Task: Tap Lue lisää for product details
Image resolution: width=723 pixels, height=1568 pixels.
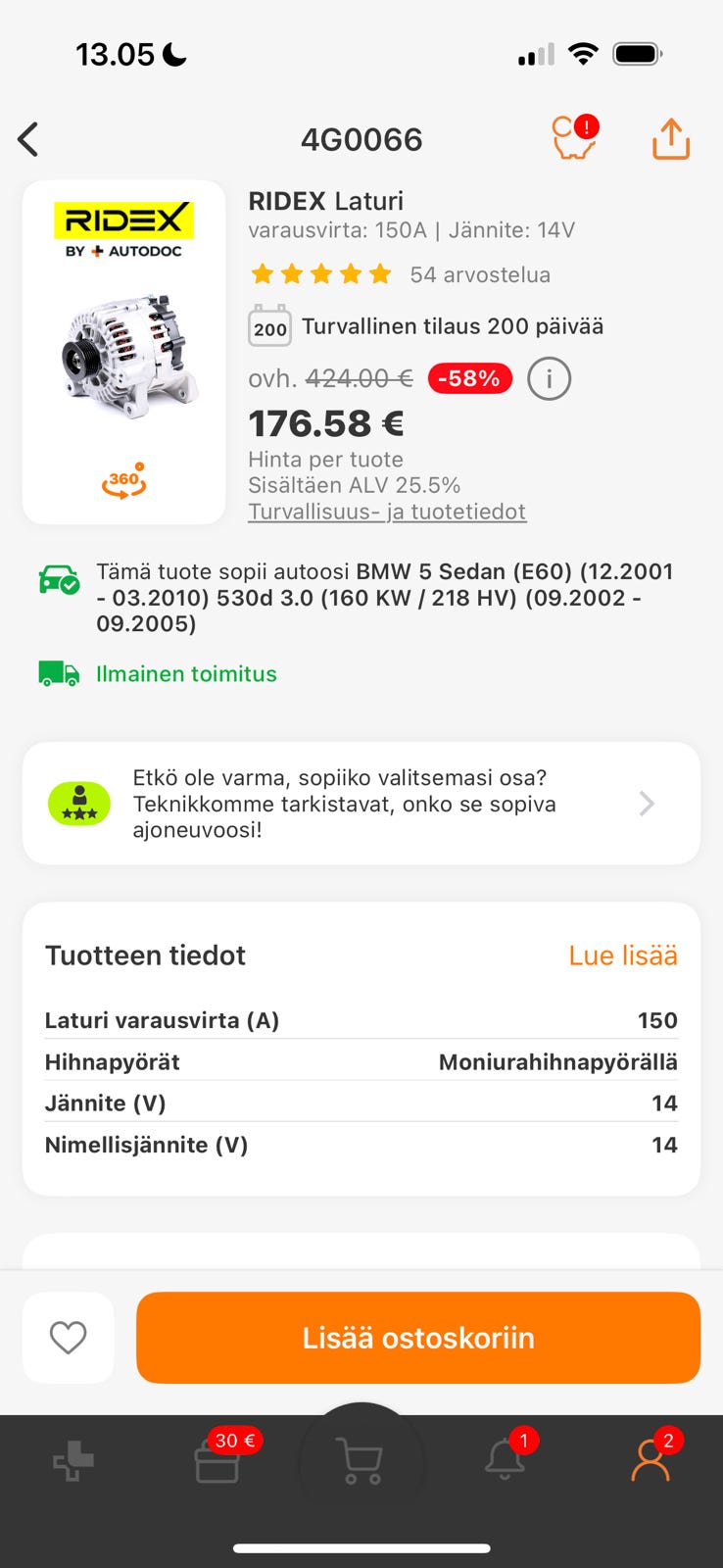Action: pos(622,955)
